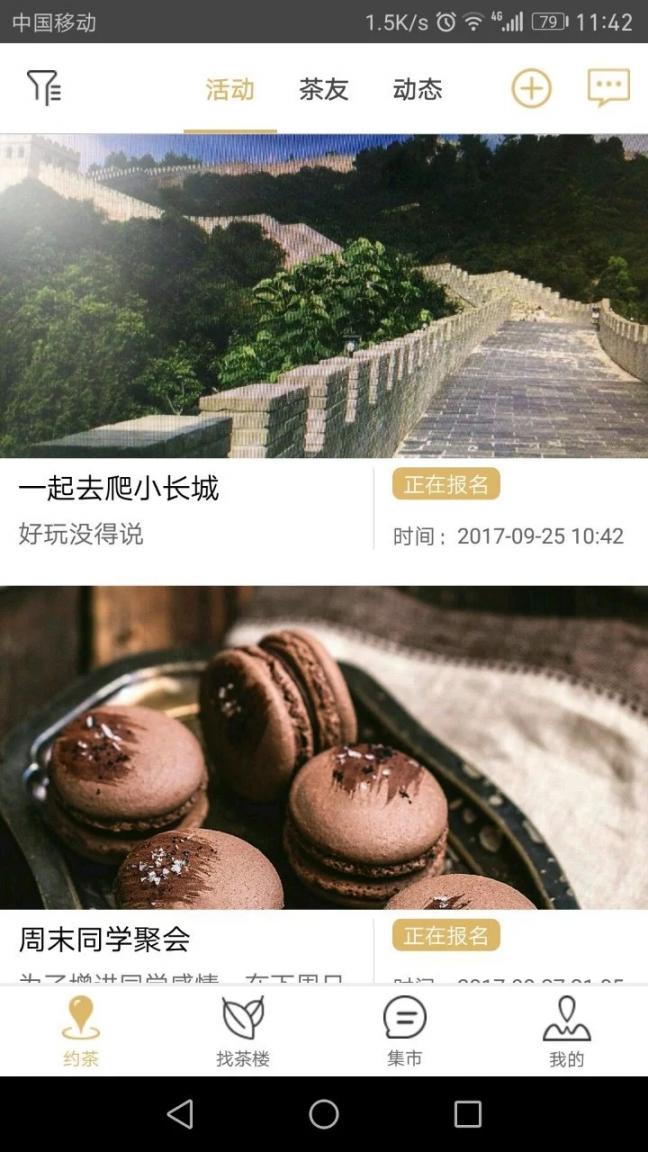
Task: Tap the system home button
Action: pyautogui.click(x=324, y=1114)
